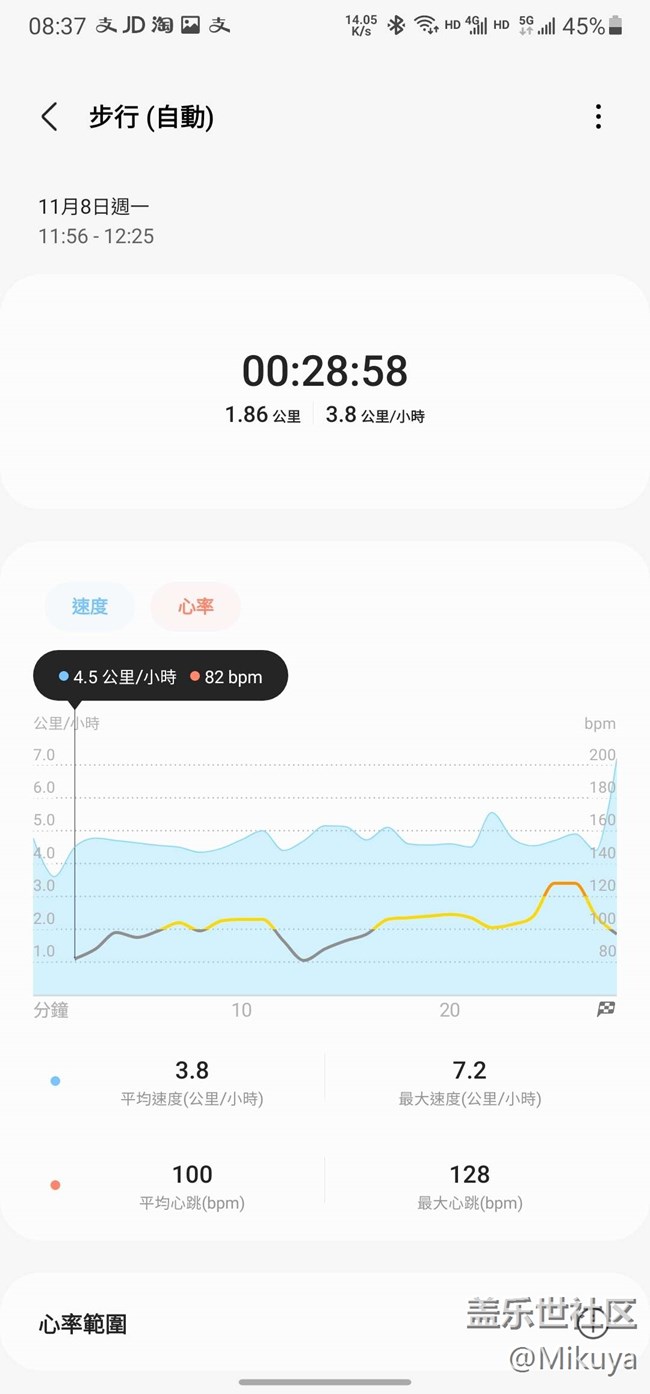The width and height of the screenshot is (650, 1394).
Task: Tap the info icon beside 心率範圍
Action: (592, 1325)
